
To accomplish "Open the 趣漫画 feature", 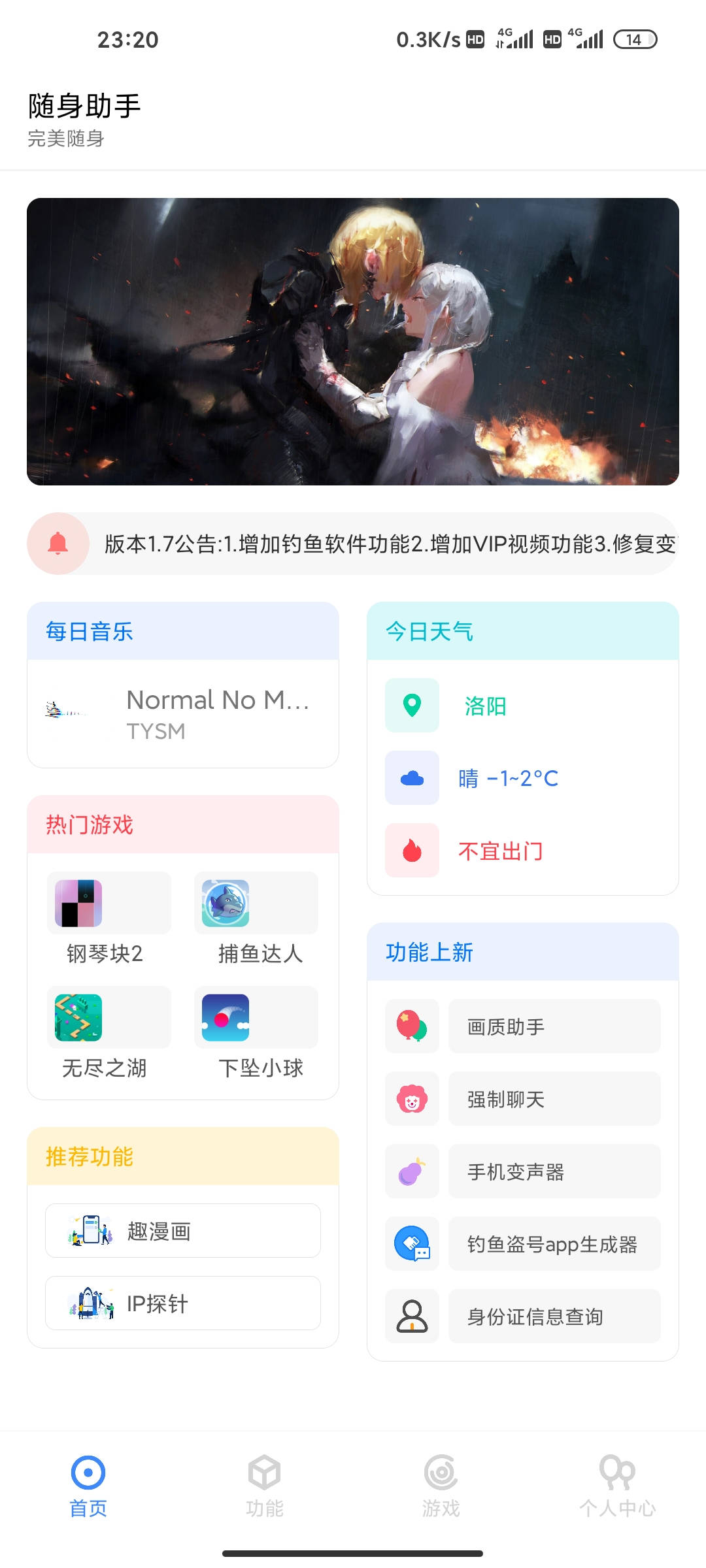I will [183, 1231].
